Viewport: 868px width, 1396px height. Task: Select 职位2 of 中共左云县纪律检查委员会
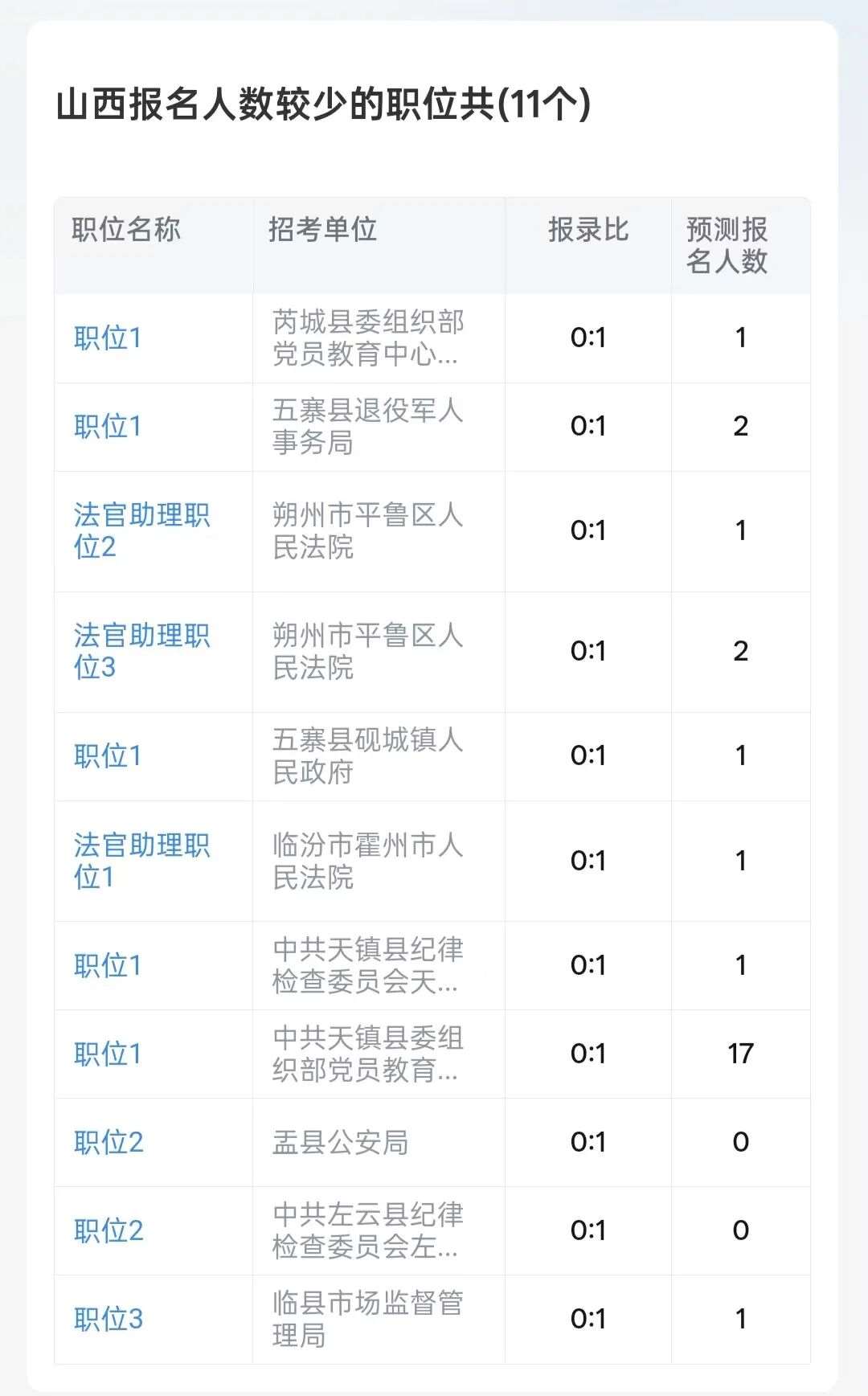tap(108, 1230)
